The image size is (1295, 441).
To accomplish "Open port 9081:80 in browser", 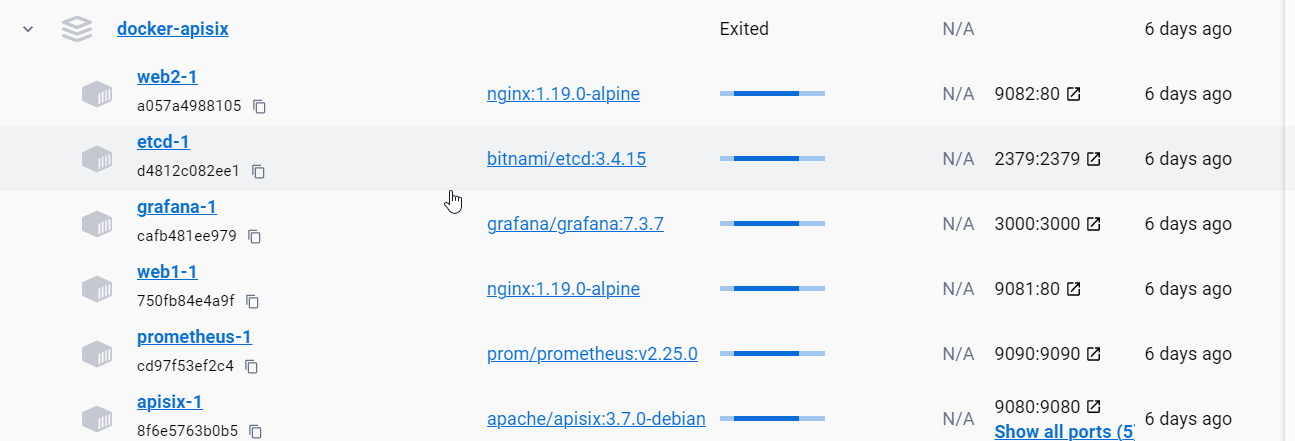I will pos(1074,289).
